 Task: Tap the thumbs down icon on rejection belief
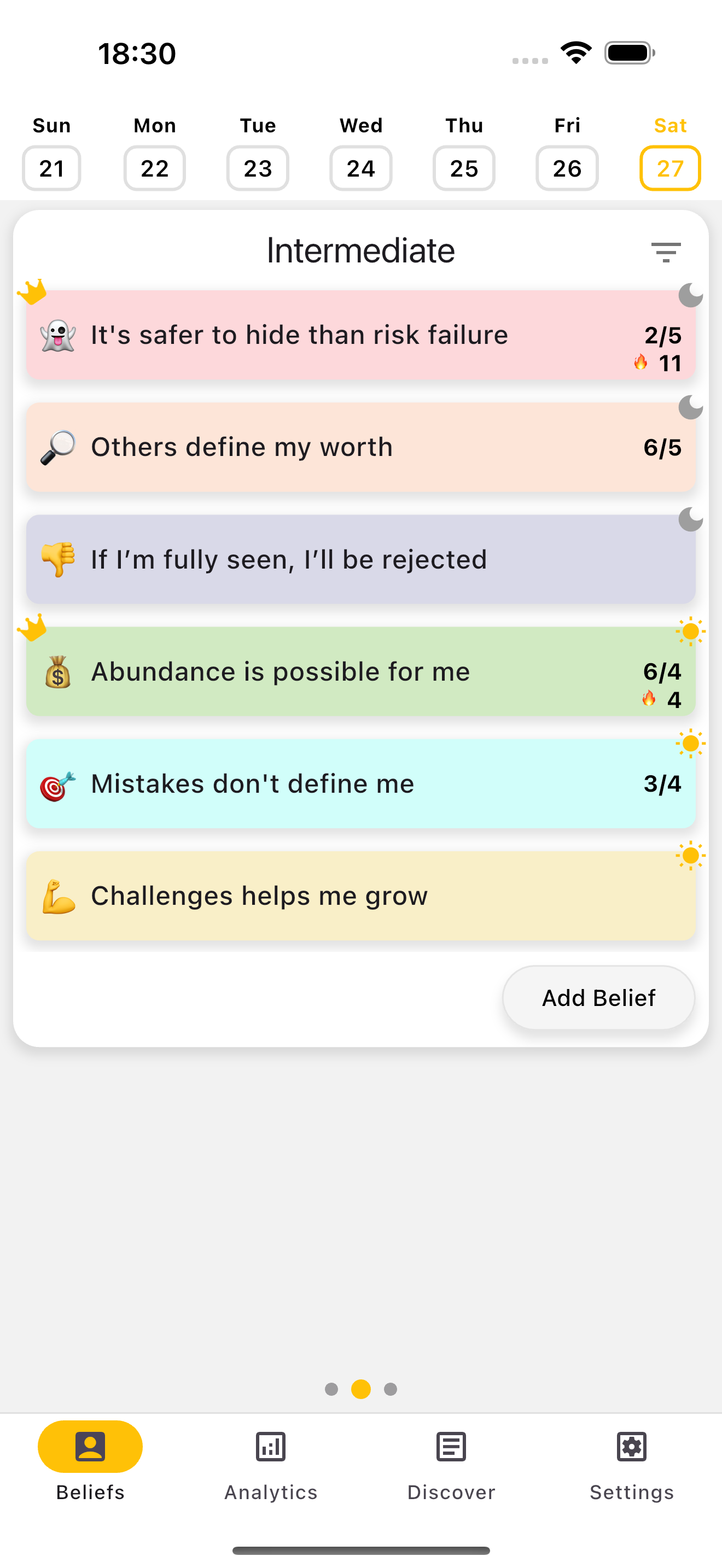pos(57,558)
